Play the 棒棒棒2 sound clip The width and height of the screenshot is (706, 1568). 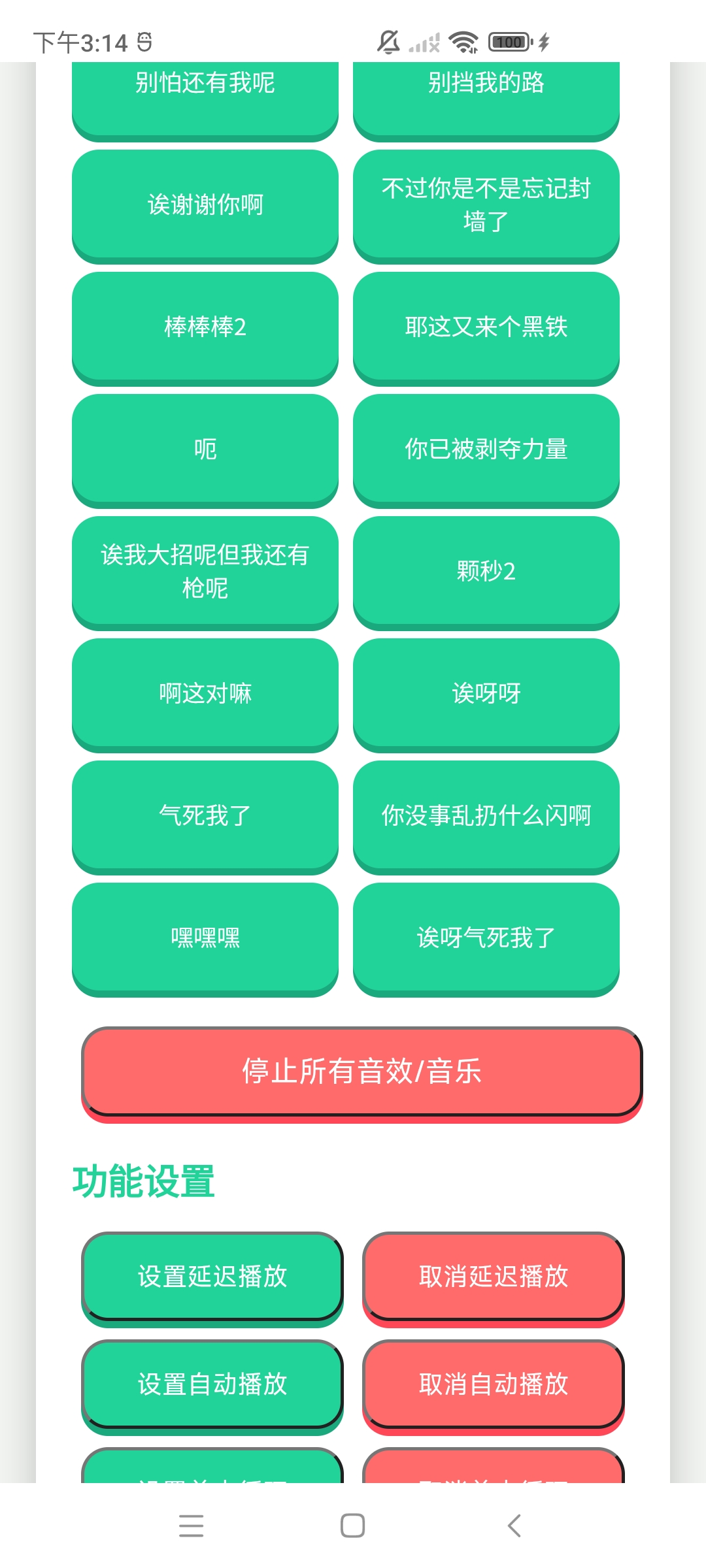tap(205, 327)
